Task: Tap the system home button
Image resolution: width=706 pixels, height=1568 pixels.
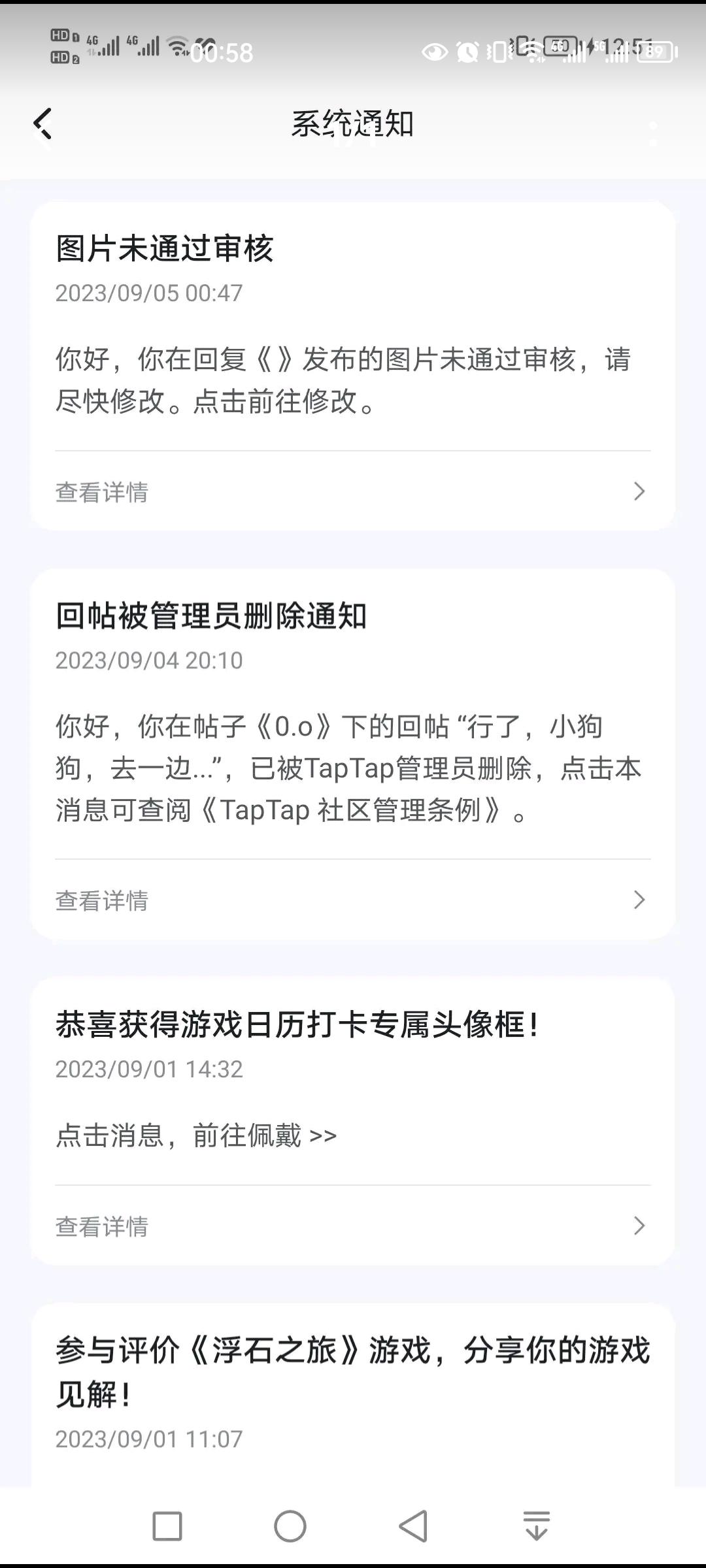Action: tap(290, 1526)
